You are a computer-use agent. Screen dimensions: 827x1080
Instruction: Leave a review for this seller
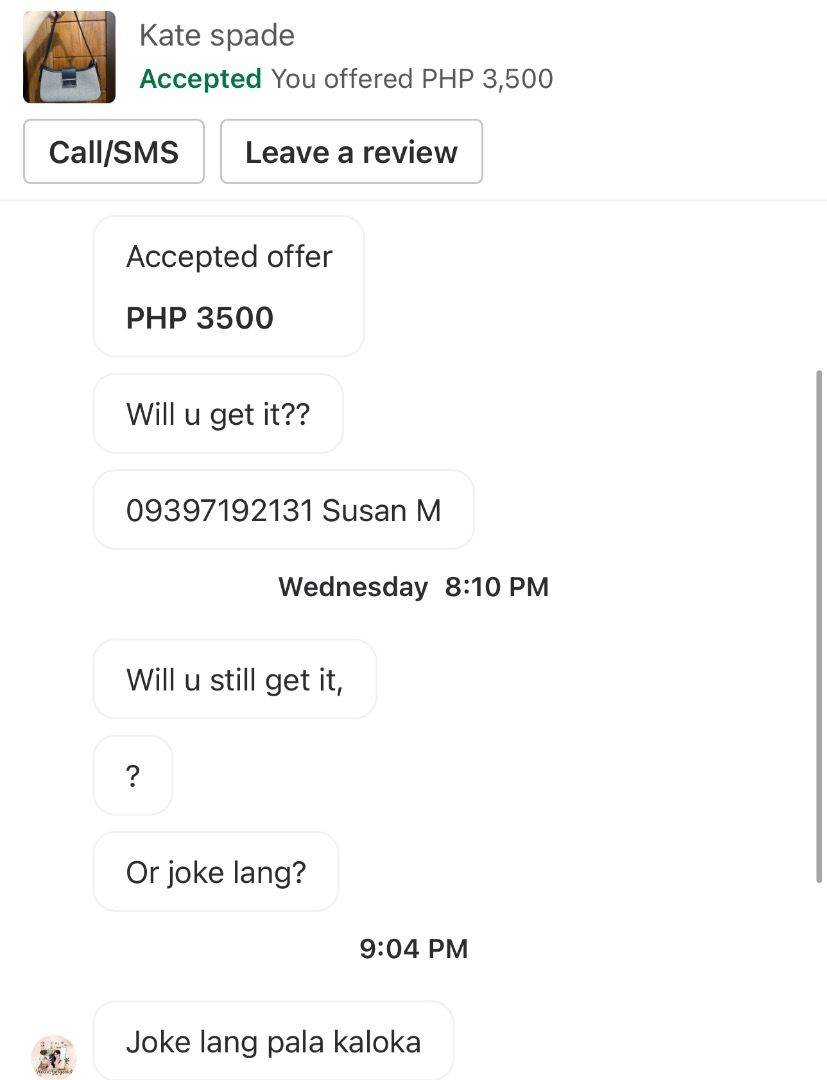[x=351, y=152]
